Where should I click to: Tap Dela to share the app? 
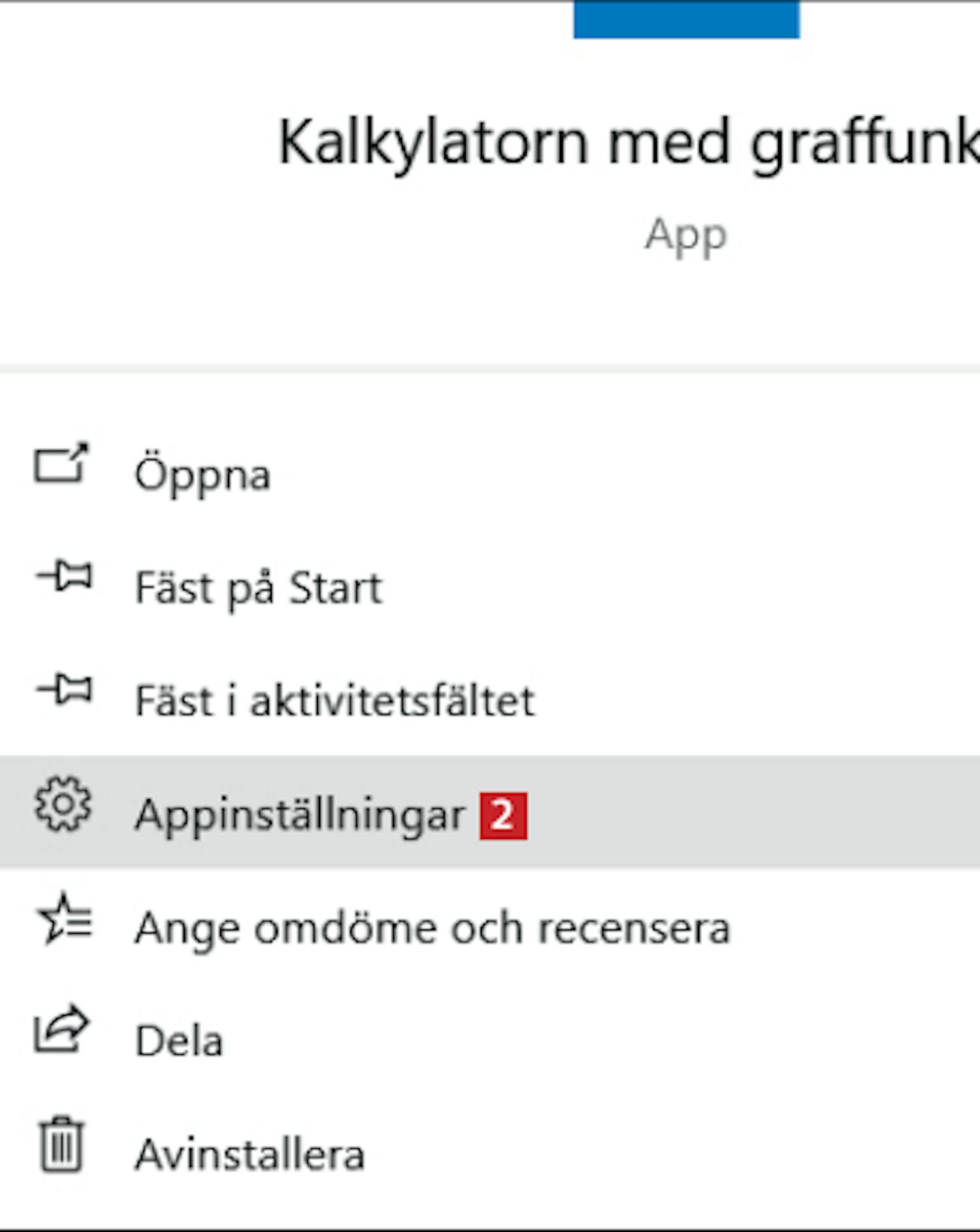(178, 1041)
